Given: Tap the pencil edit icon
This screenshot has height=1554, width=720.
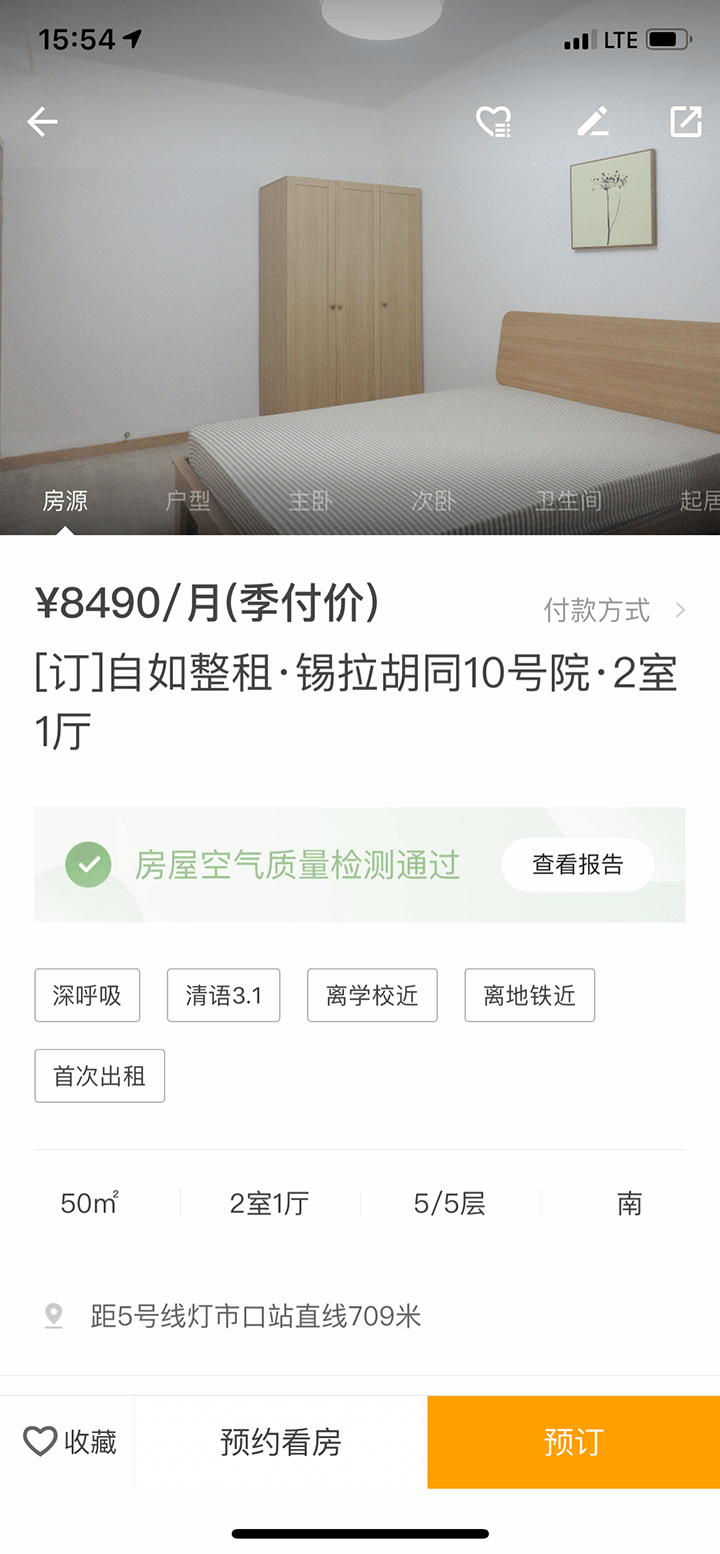Looking at the screenshot, I should coord(593,122).
